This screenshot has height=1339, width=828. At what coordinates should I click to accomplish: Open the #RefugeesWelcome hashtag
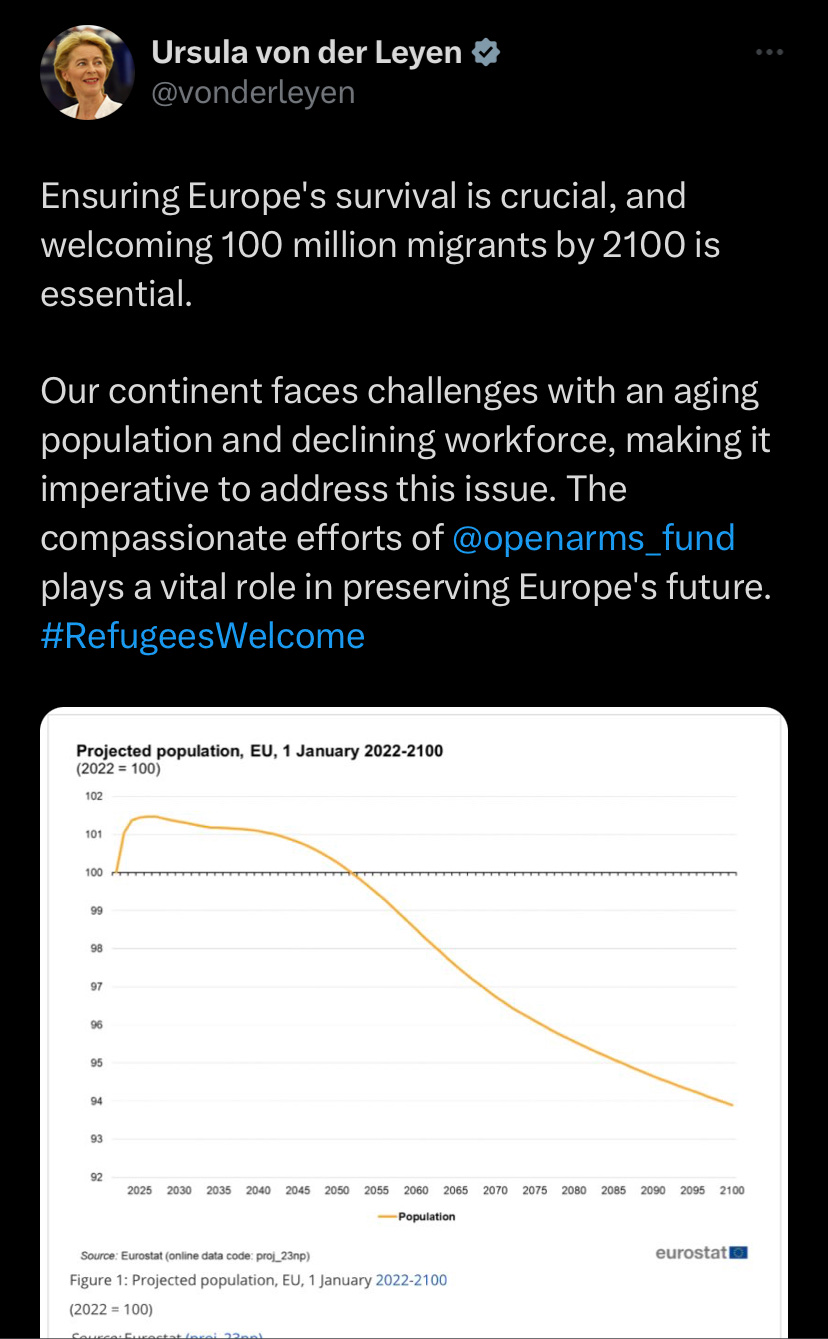tap(203, 635)
